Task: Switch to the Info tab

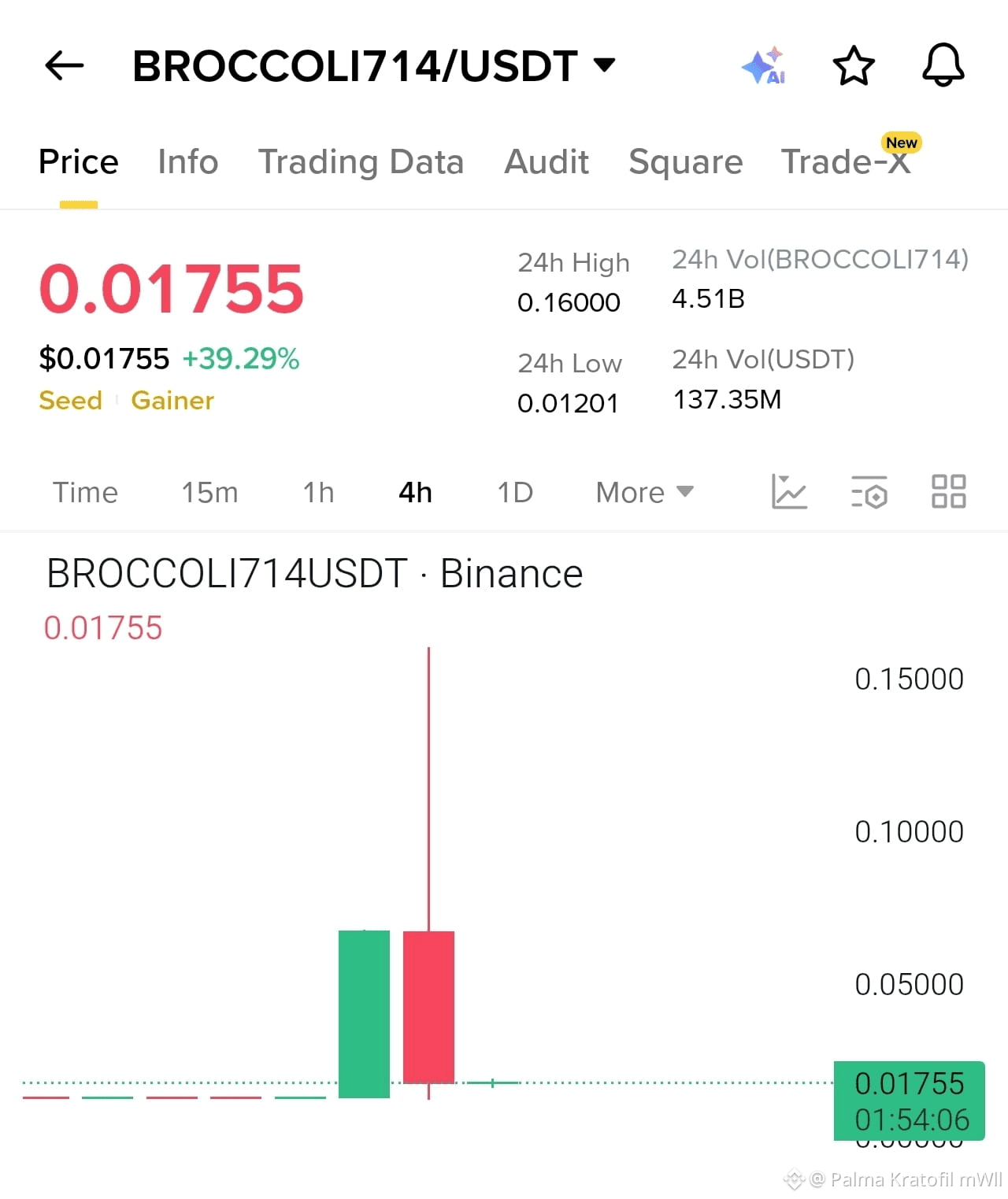Action: (187, 162)
